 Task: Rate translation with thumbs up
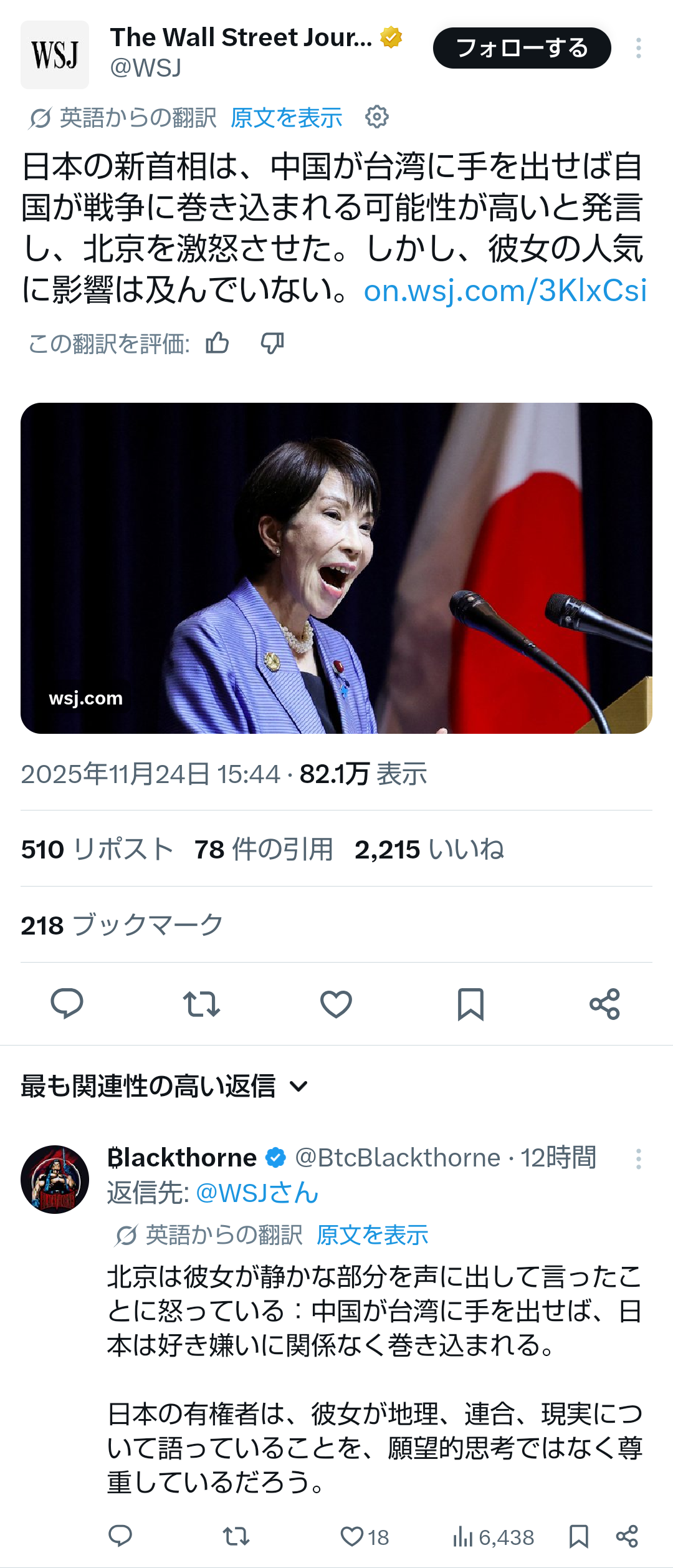(x=217, y=343)
